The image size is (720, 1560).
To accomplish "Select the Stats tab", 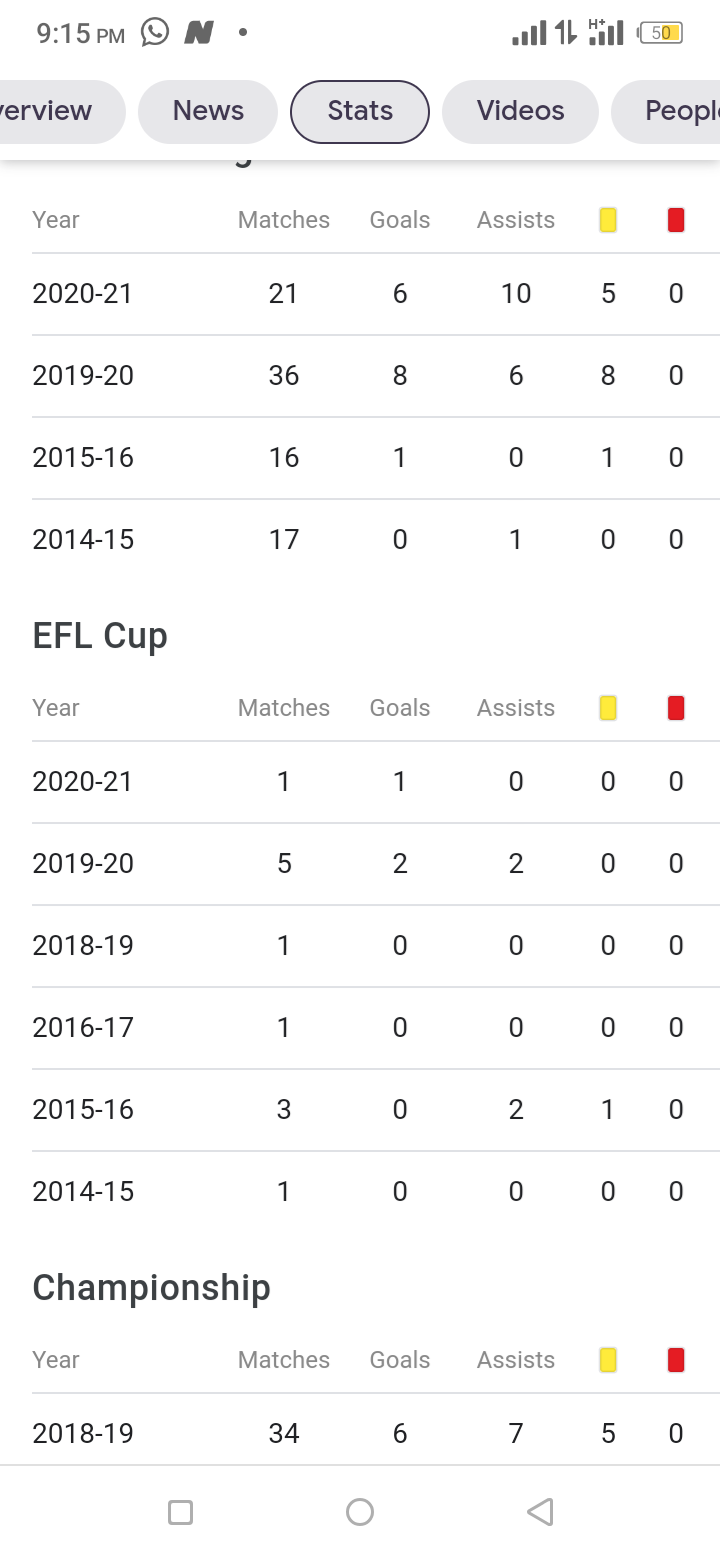I will pyautogui.click(x=360, y=111).
